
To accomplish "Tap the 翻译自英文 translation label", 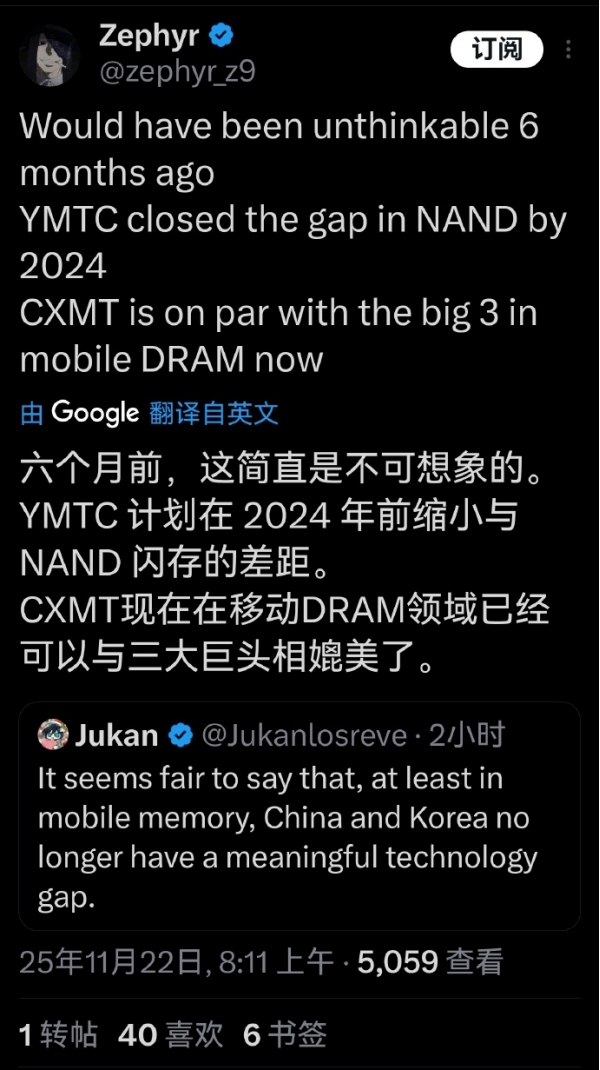I will click(x=213, y=413).
